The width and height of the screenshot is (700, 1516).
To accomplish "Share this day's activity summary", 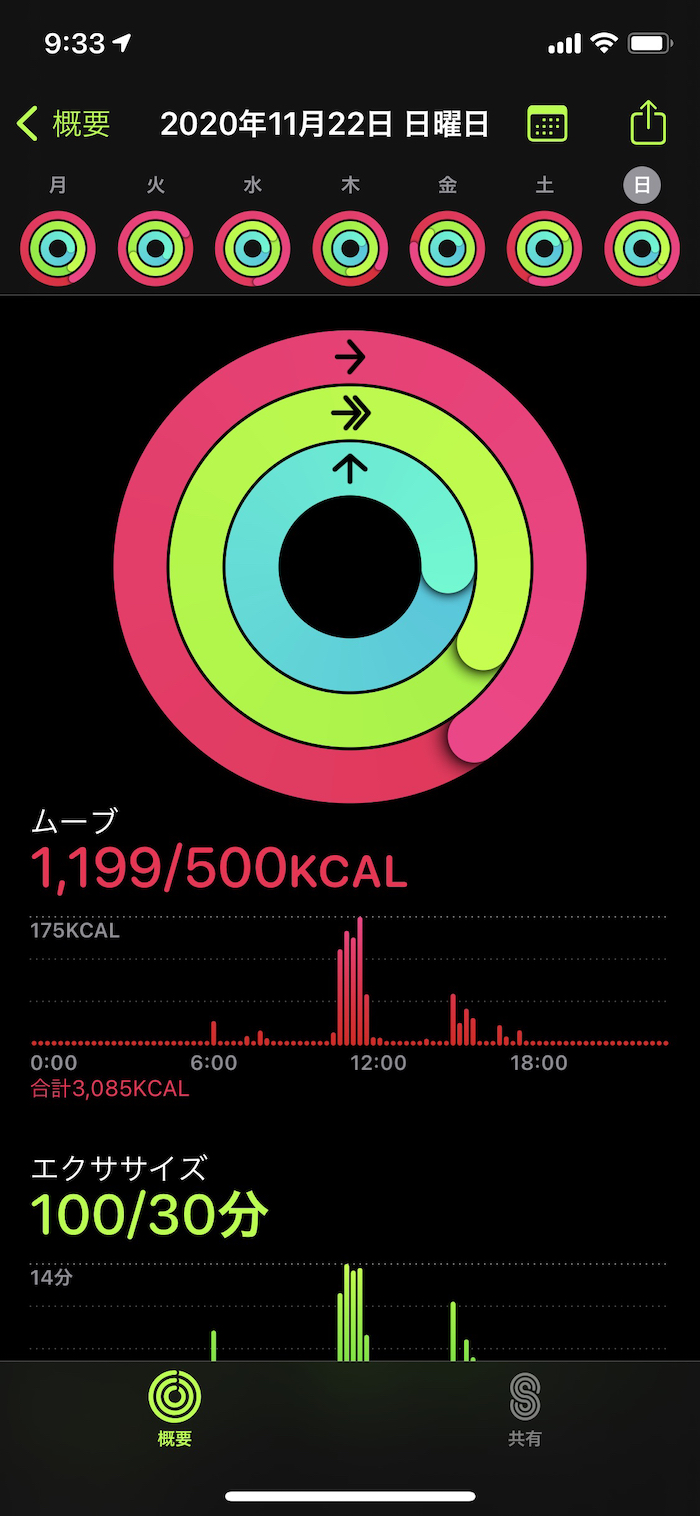I will coord(648,124).
